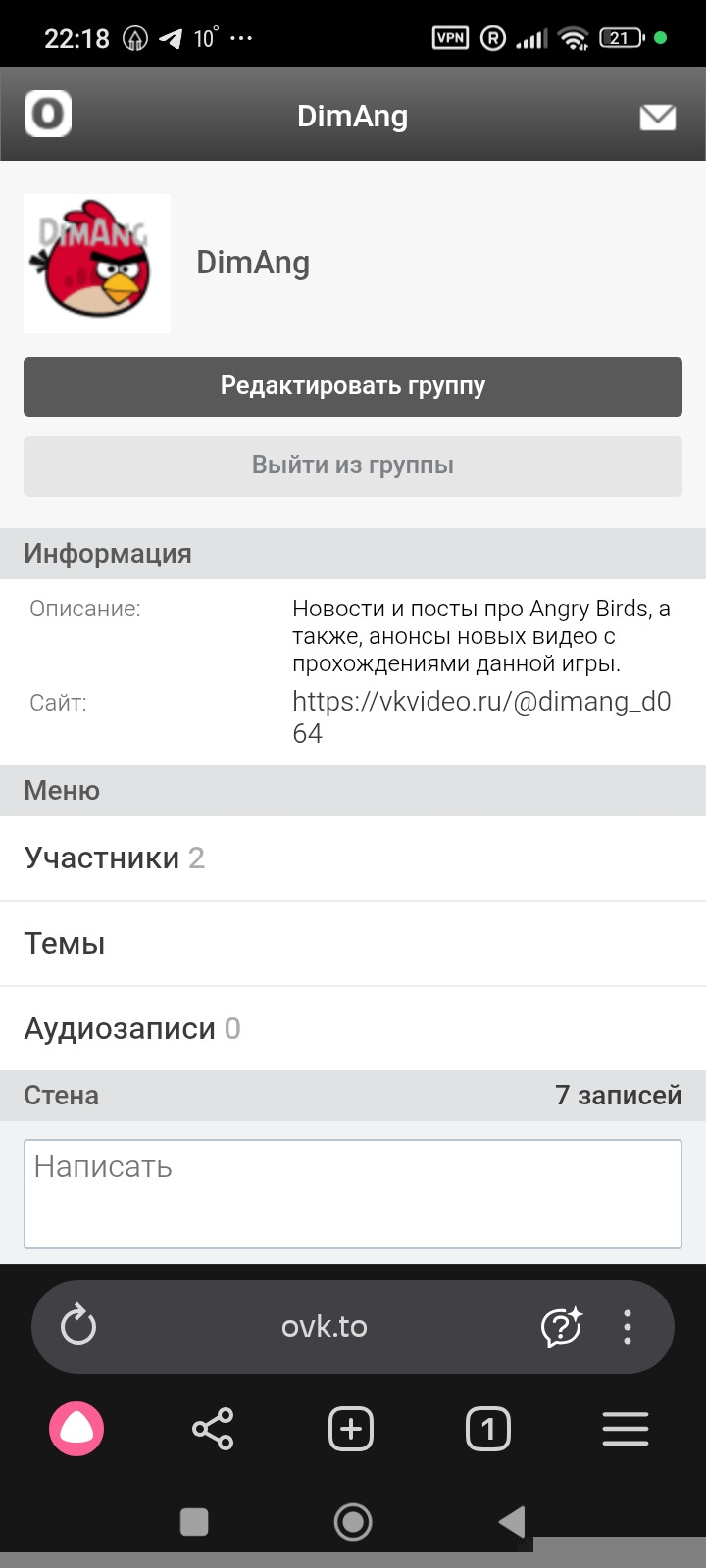Tap the Редактировать группу button
Viewport: 706px width, 1568px height.
pos(353,386)
